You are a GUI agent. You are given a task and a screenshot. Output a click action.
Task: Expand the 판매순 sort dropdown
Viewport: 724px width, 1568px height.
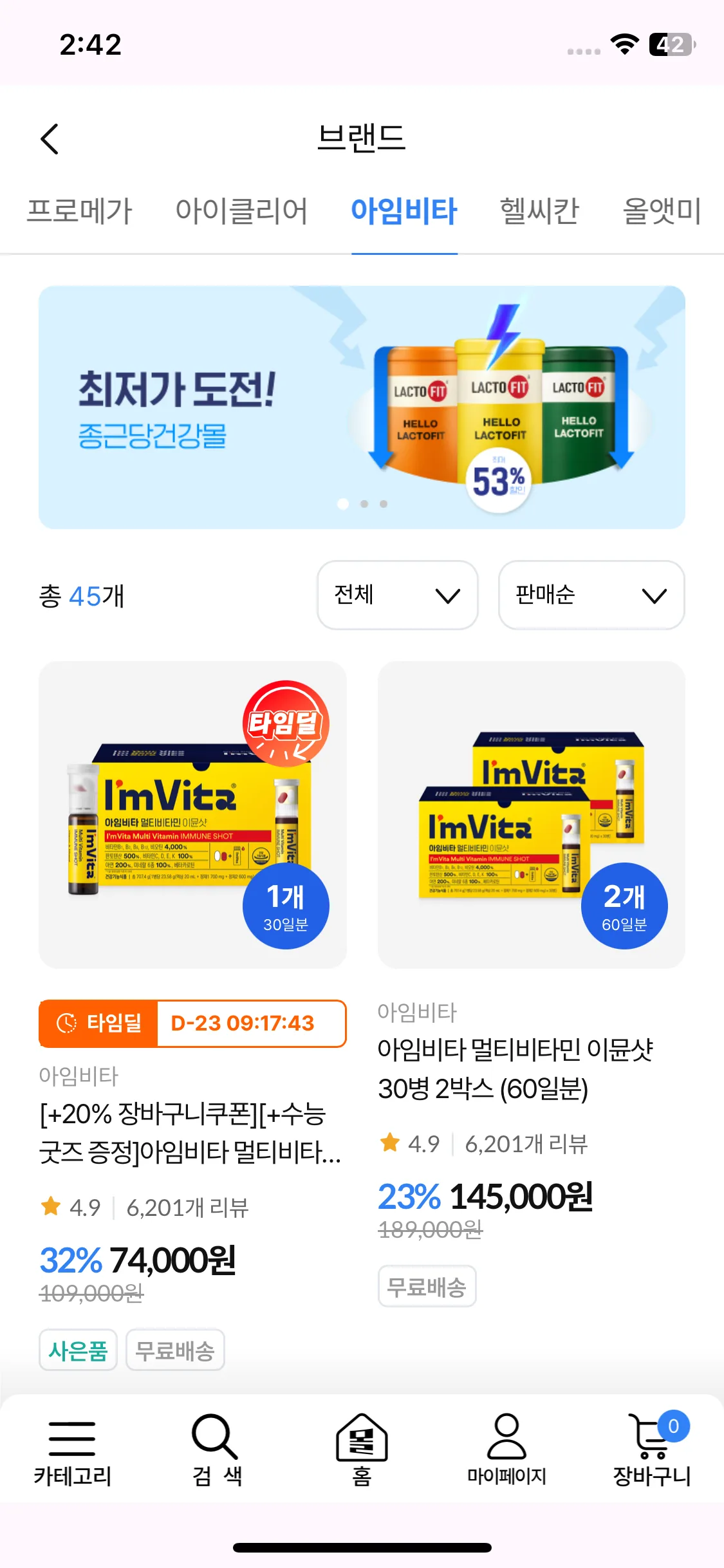point(591,595)
